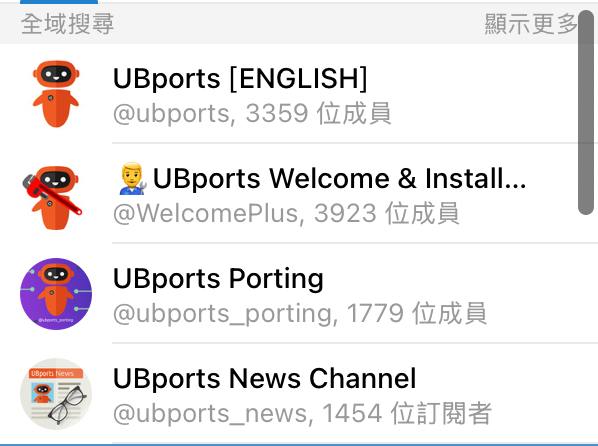This screenshot has height=446, width=598.
Task: Select the UBports Porting group
Action: 299,293
